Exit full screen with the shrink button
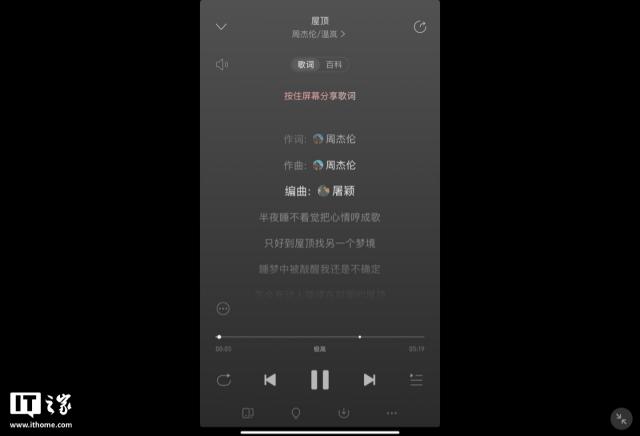The width and height of the screenshot is (640, 436). click(621, 419)
